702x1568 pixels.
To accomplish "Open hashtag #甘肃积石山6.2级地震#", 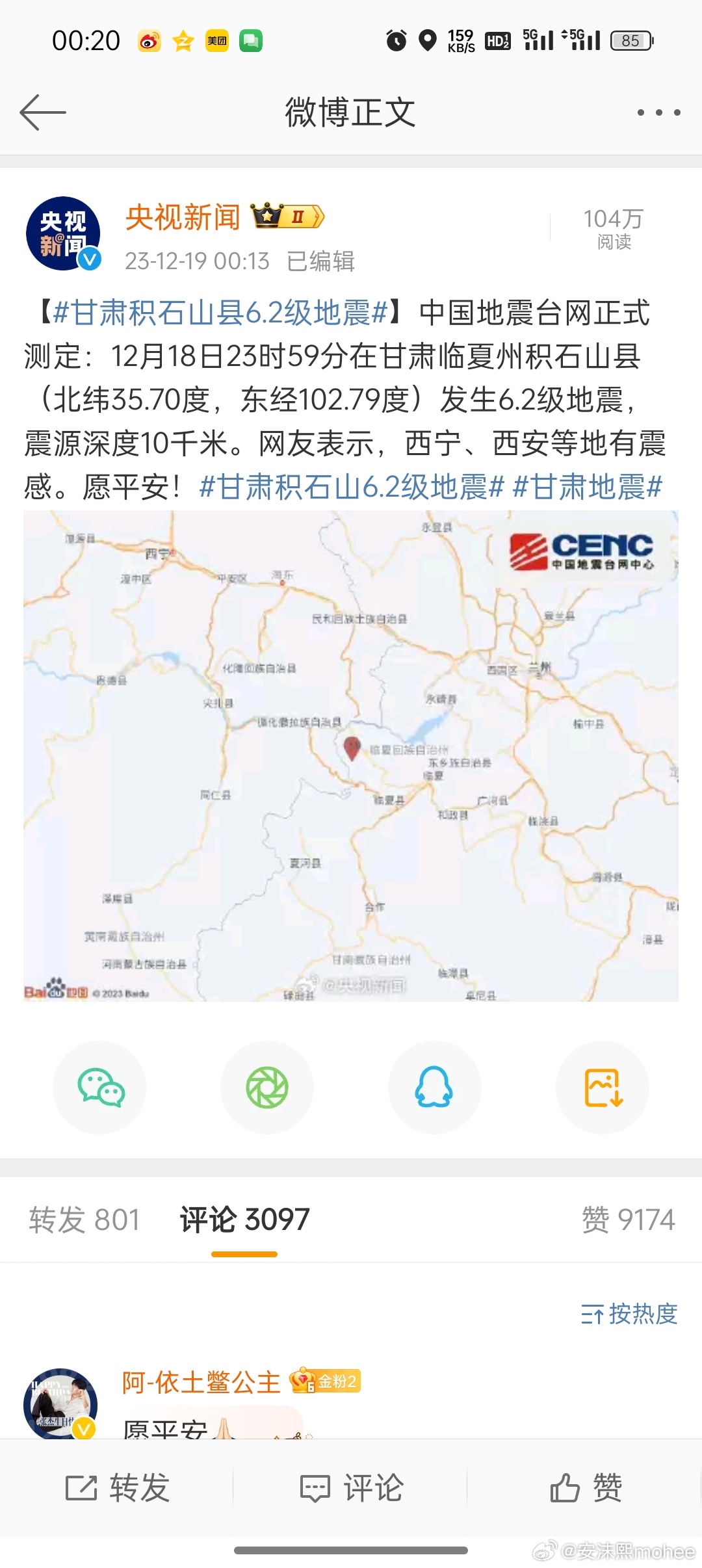I will tap(352, 486).
